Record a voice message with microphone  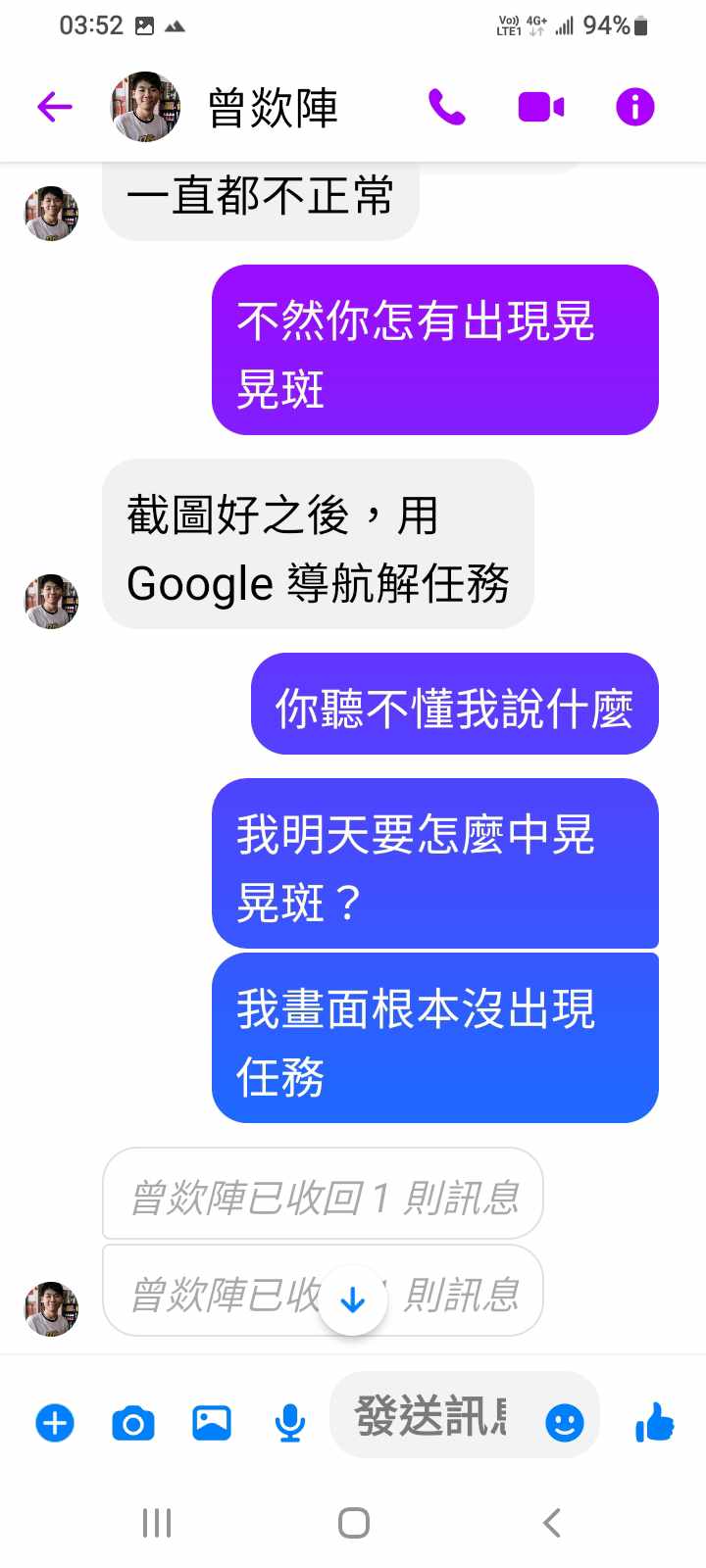click(x=289, y=1422)
